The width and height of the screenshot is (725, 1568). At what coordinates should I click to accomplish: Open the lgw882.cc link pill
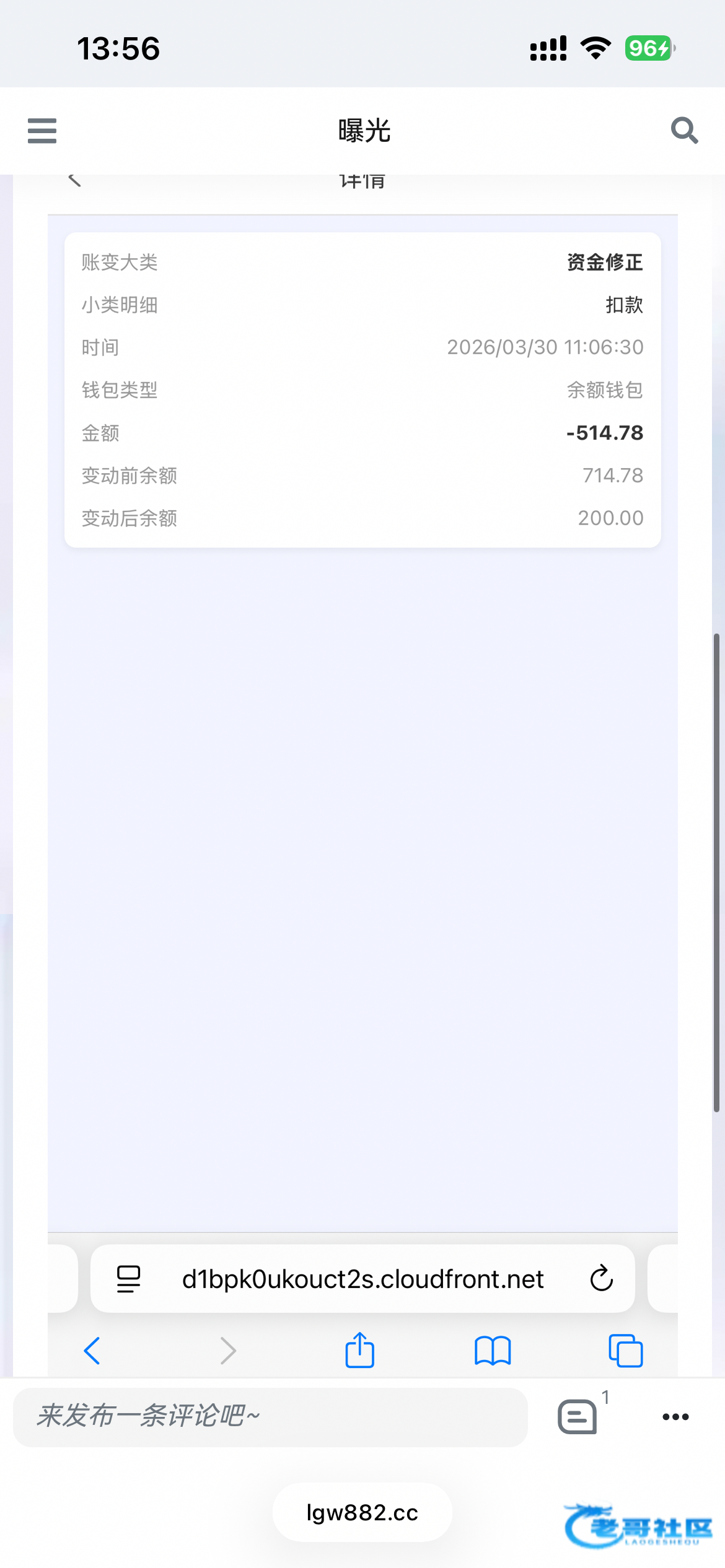point(362,1513)
